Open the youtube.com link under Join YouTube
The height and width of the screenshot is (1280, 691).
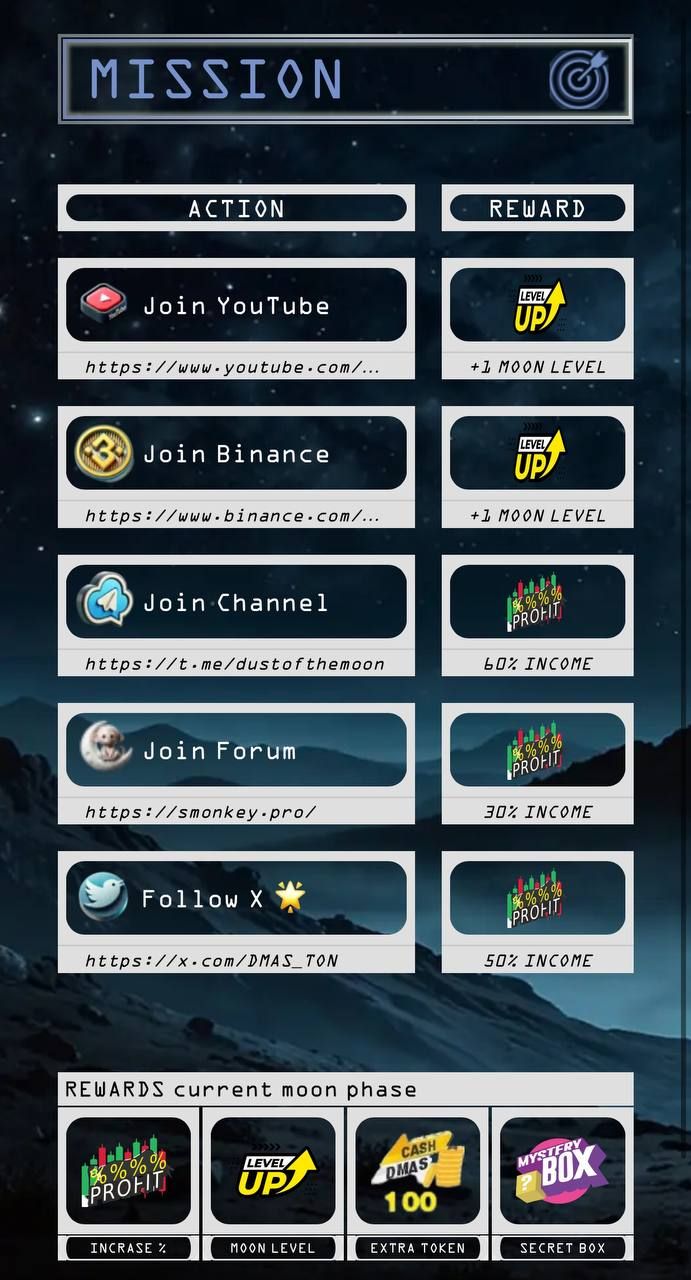click(x=233, y=367)
